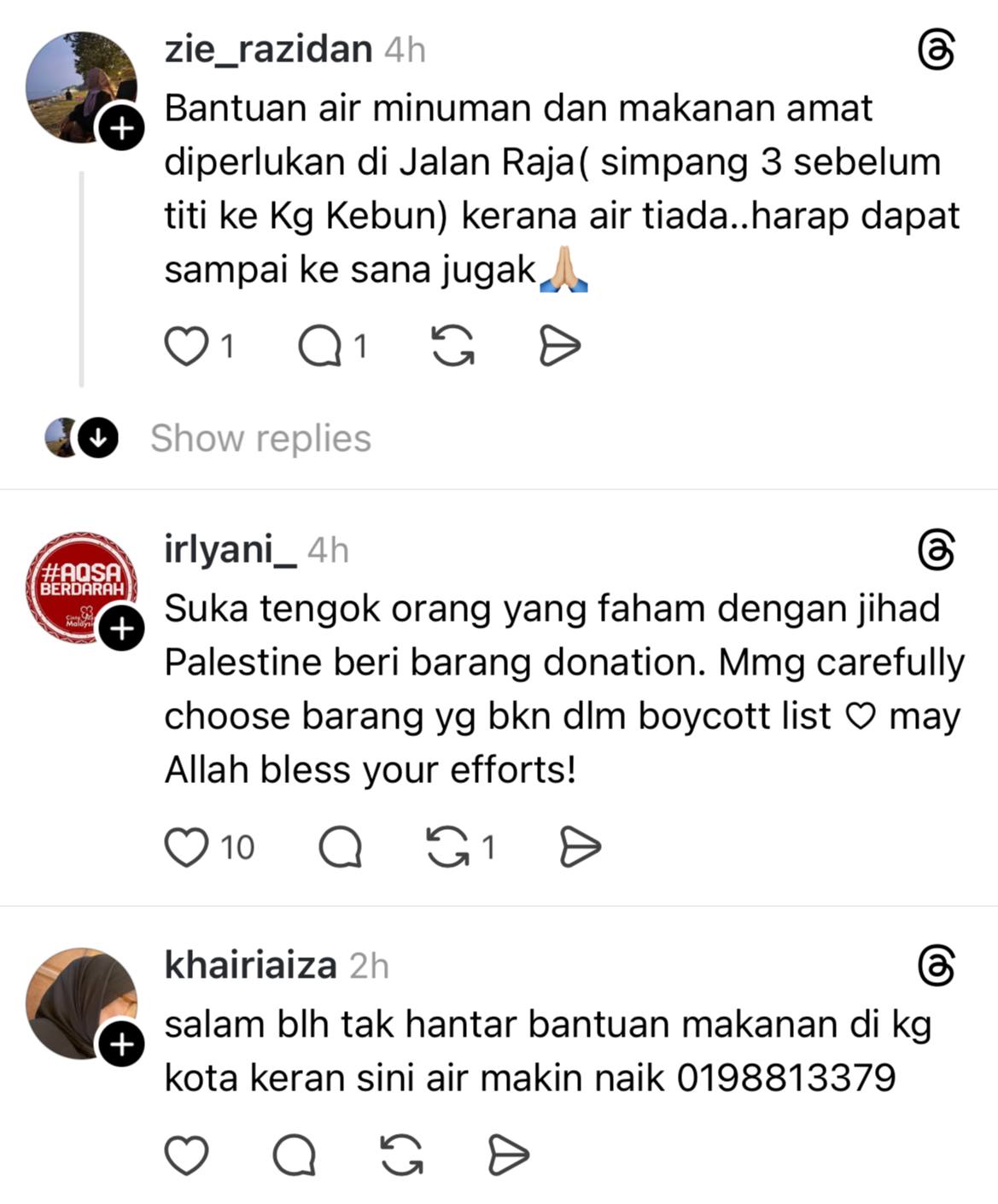Follow khairiaiza via avatar plus badge
This screenshot has height=1204, width=998.
click(x=122, y=1044)
